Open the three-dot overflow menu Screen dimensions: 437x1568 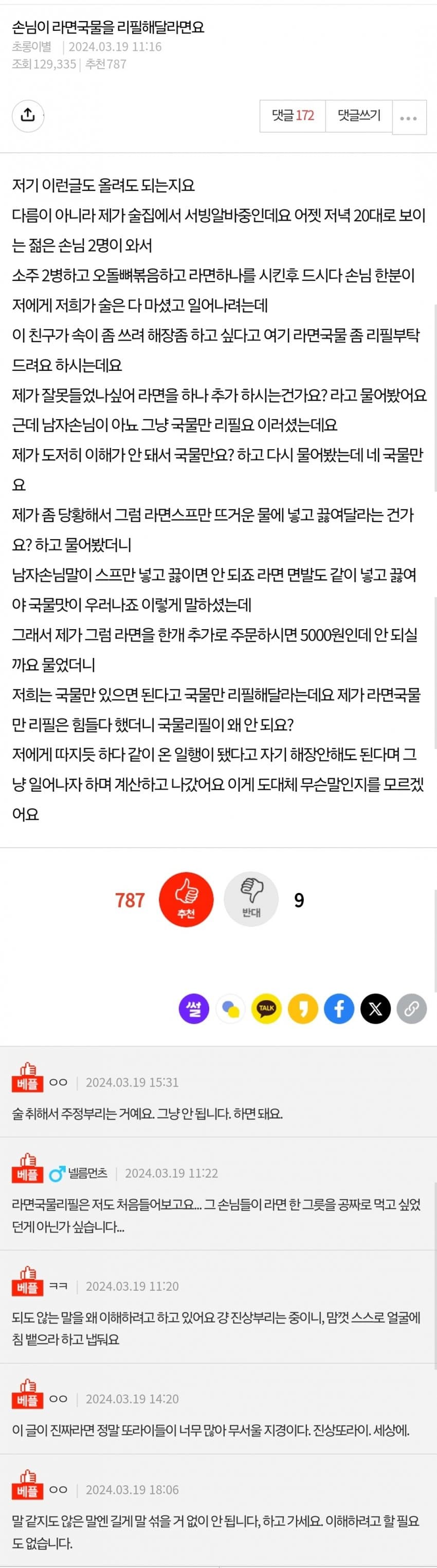point(408,117)
